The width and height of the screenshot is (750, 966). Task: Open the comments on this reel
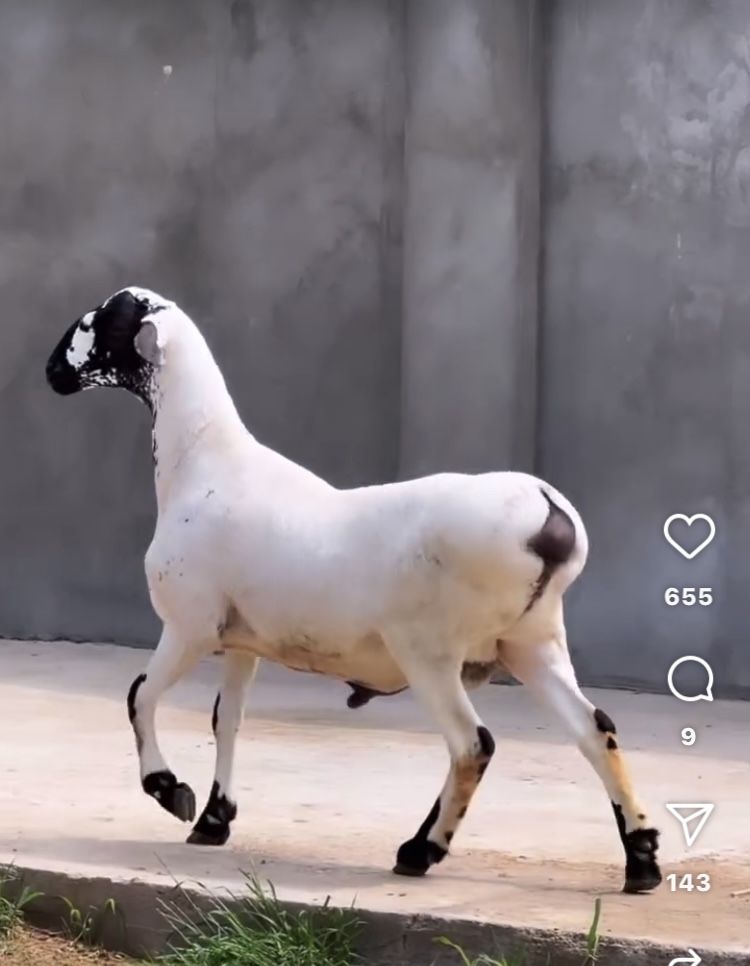pos(690,679)
